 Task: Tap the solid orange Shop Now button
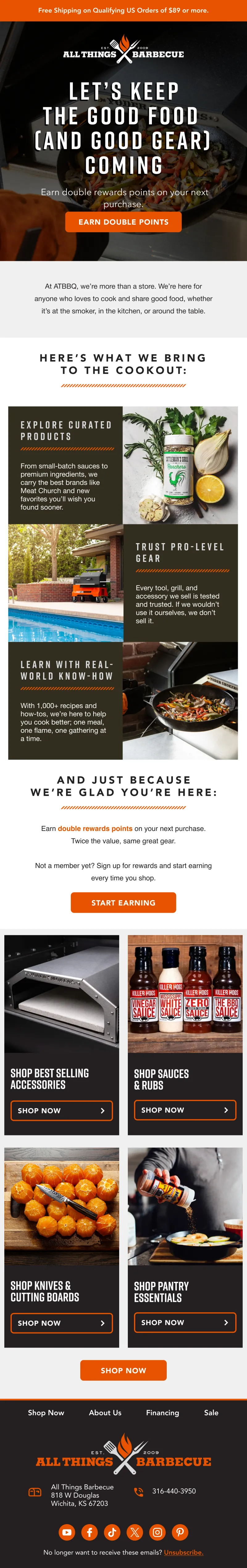point(124,1370)
